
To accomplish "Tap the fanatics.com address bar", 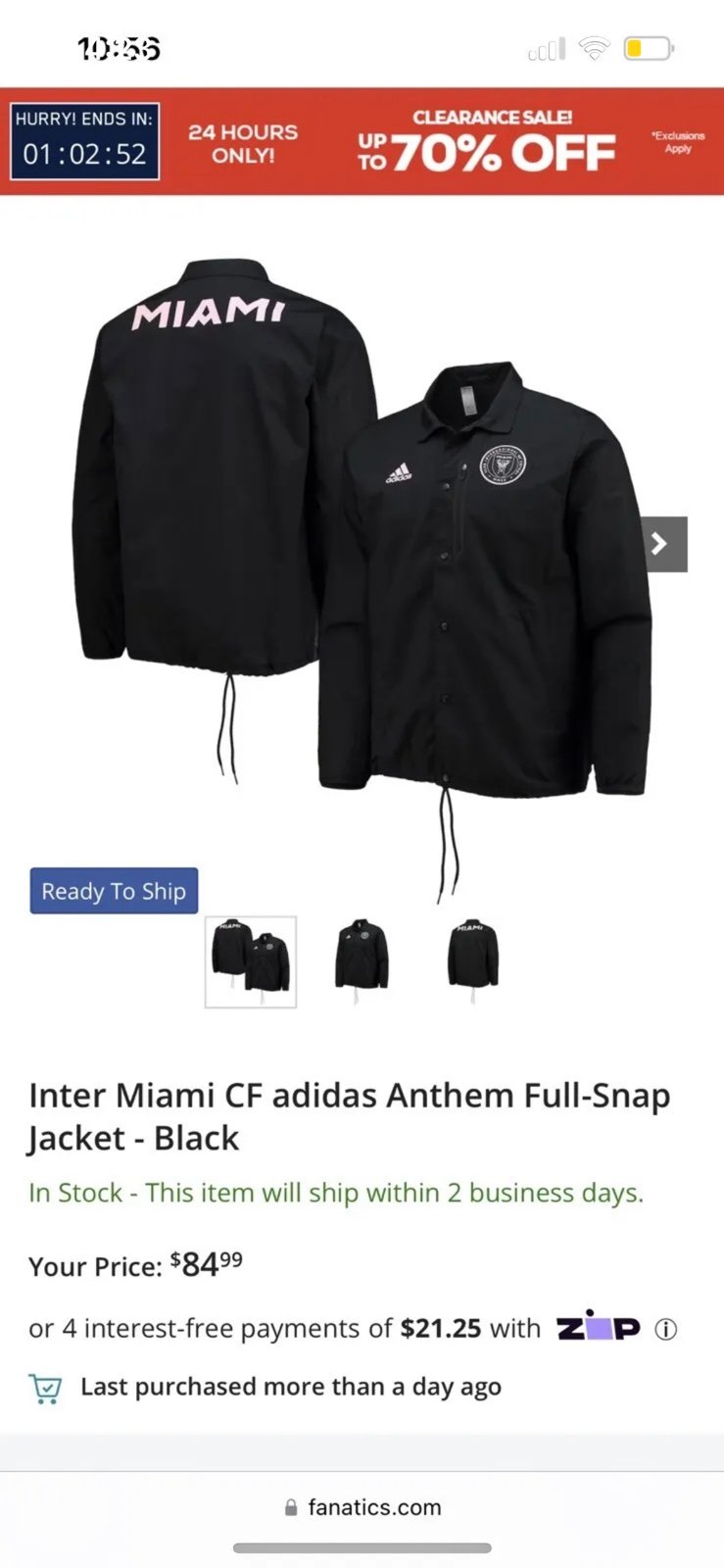I will click(362, 1507).
